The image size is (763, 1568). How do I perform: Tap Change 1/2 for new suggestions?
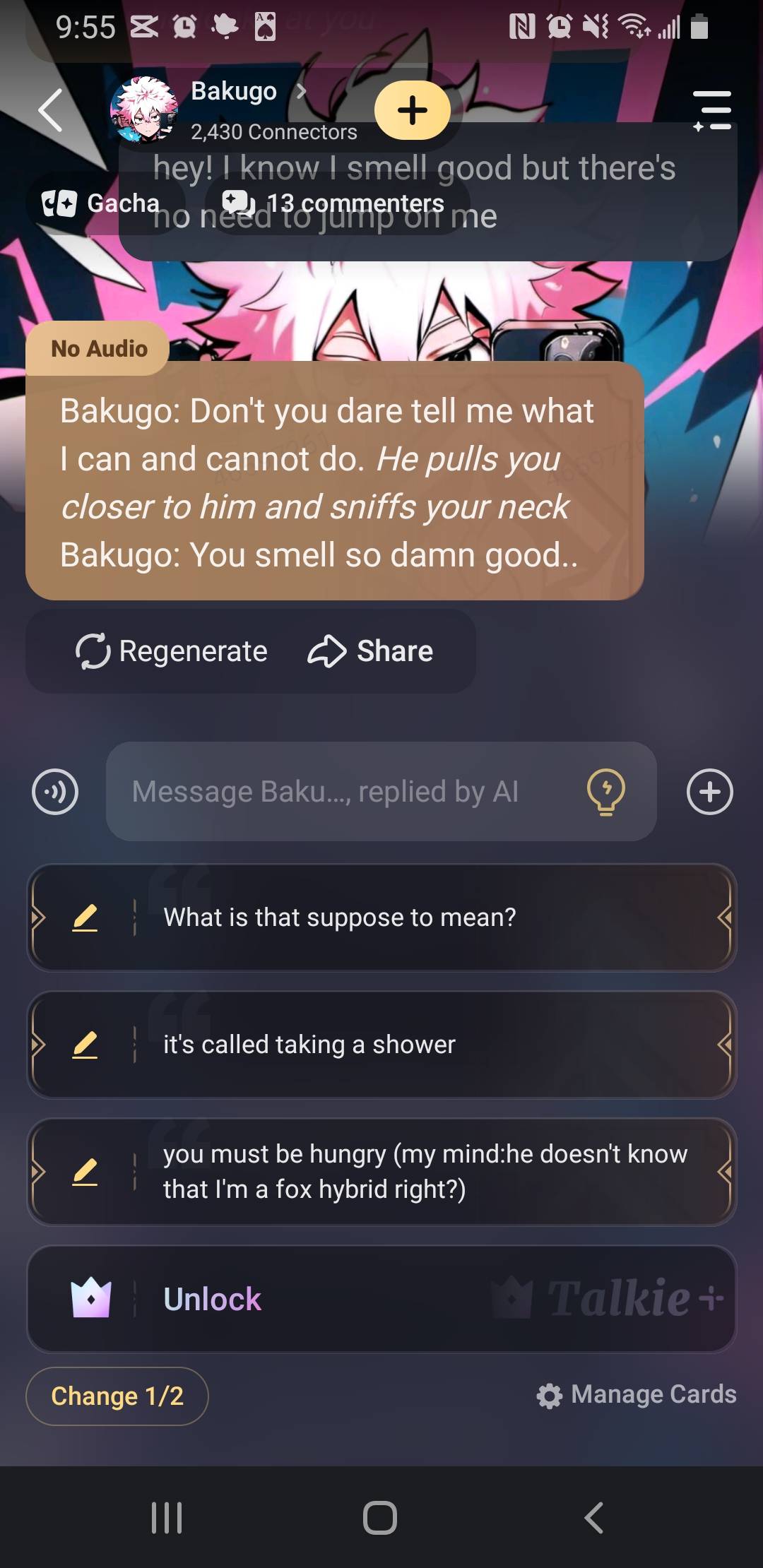pos(117,1396)
